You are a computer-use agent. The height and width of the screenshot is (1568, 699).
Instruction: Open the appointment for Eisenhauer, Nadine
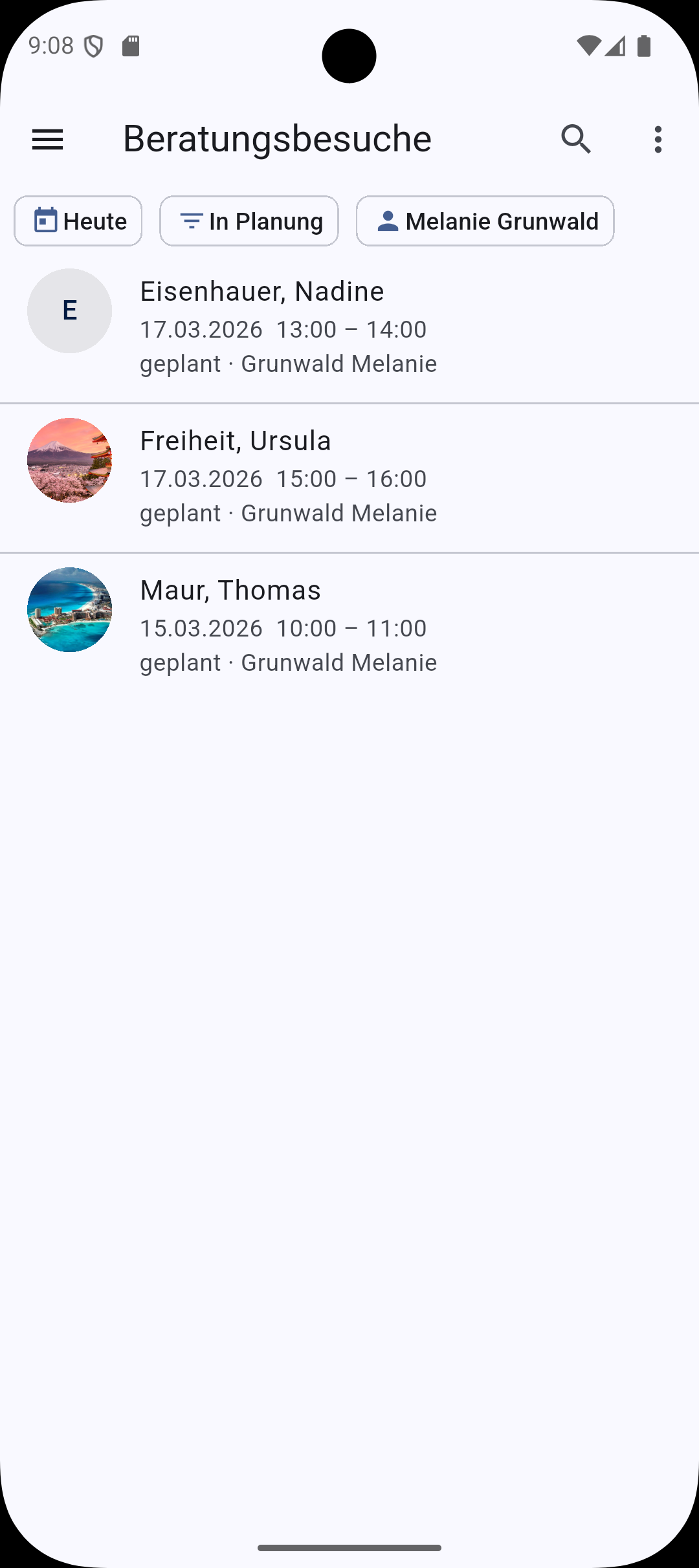[349, 327]
